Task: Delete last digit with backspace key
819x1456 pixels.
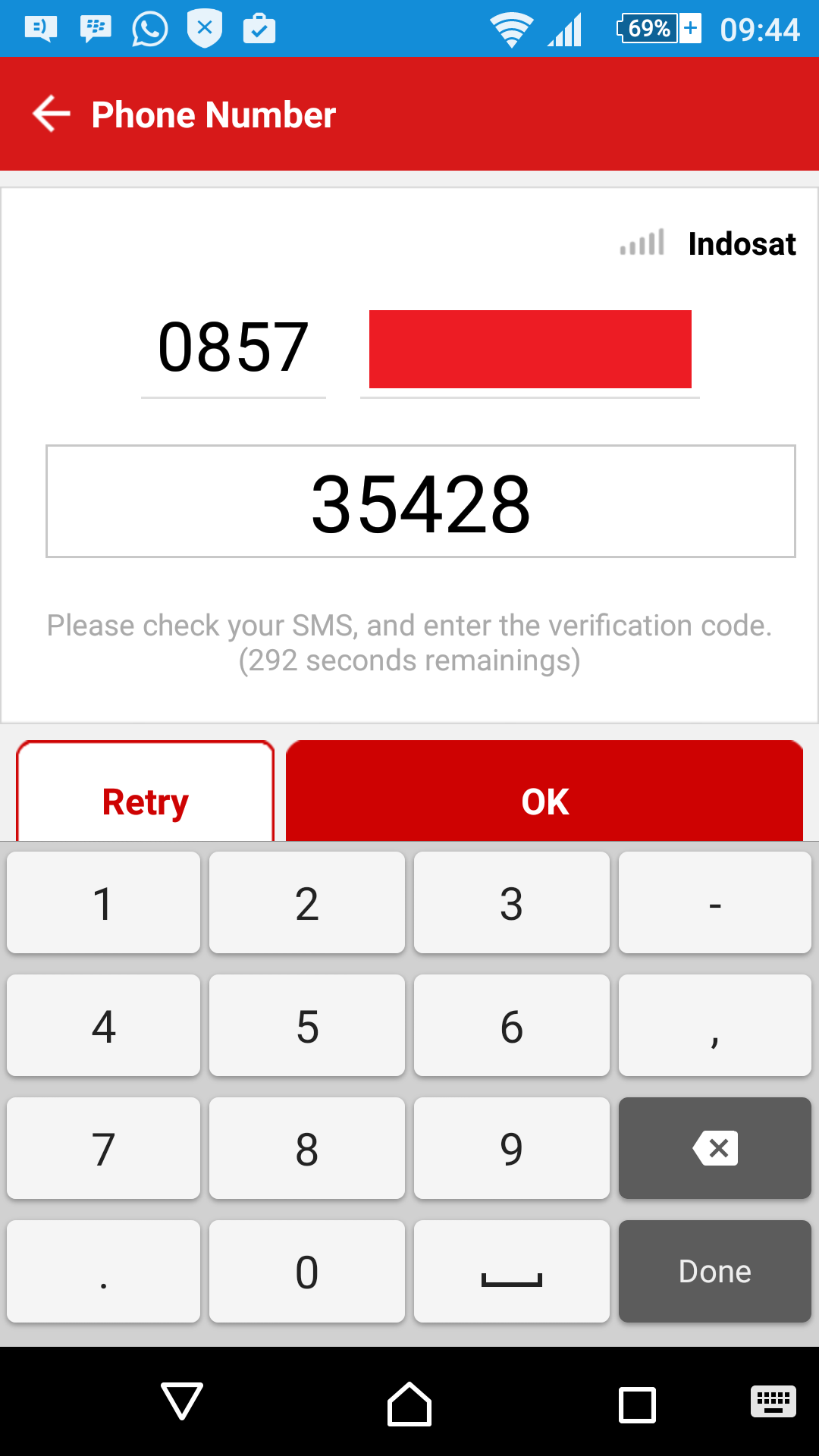Action: pyautogui.click(x=714, y=1148)
